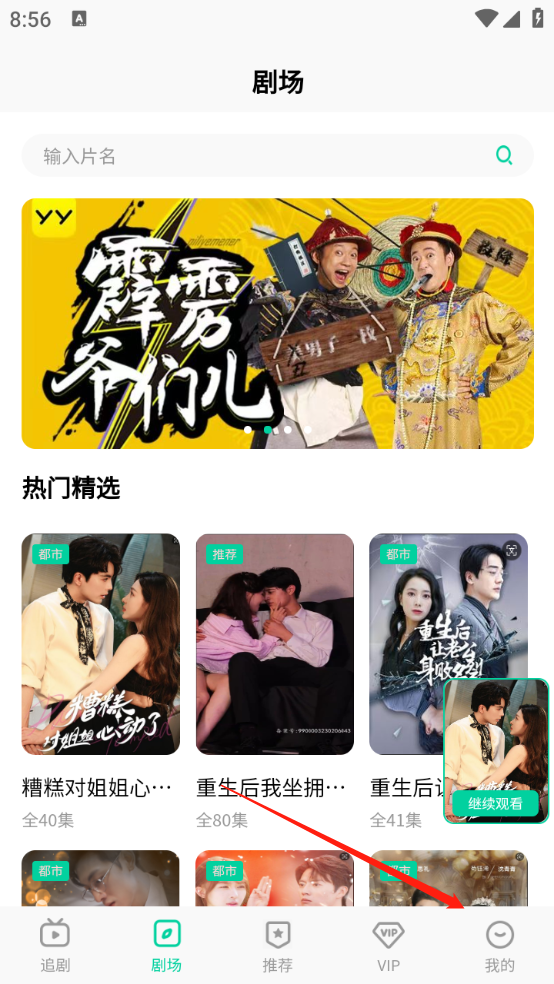This screenshot has width=554, height=984.
Task: Switch to the 追剧 tab
Action: coord(55,946)
